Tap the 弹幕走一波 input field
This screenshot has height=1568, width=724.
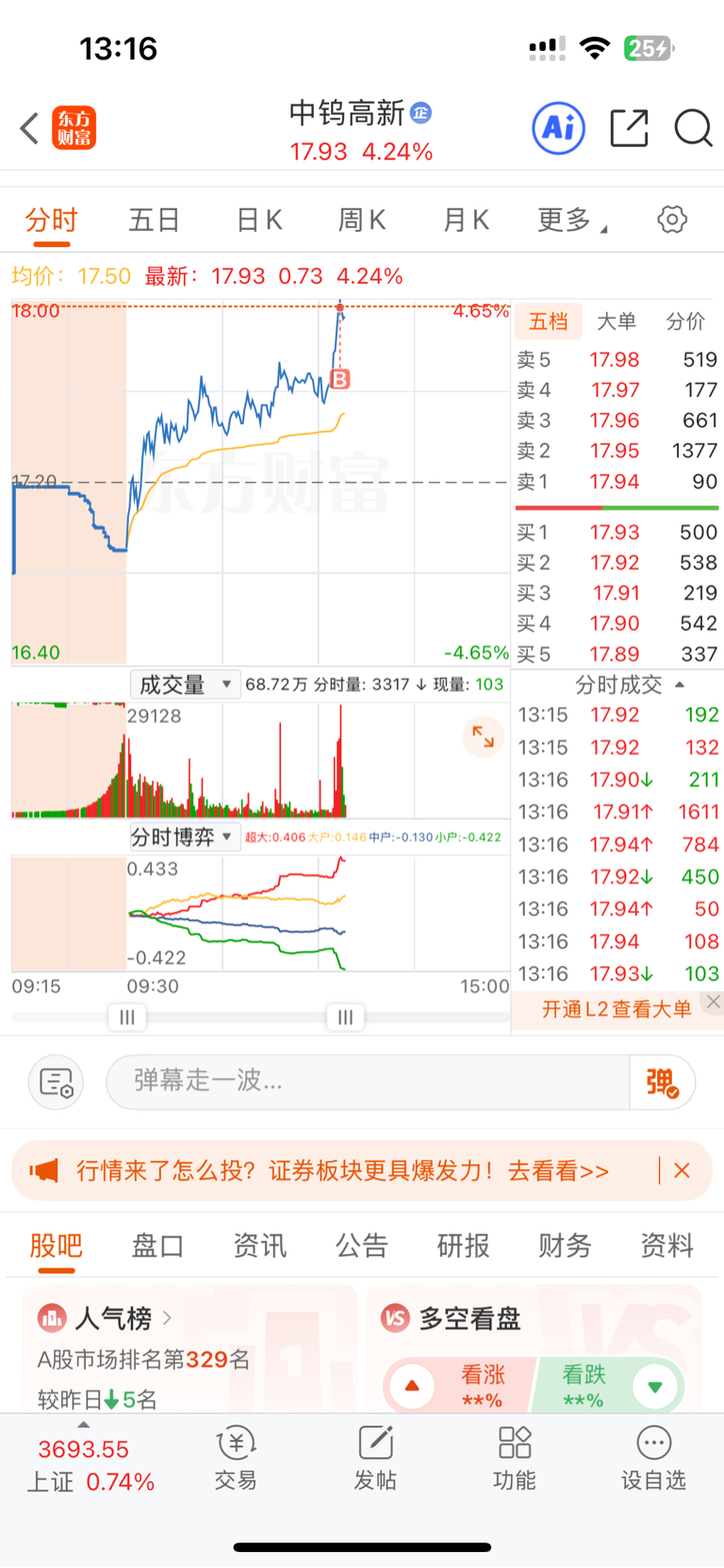(x=368, y=1081)
